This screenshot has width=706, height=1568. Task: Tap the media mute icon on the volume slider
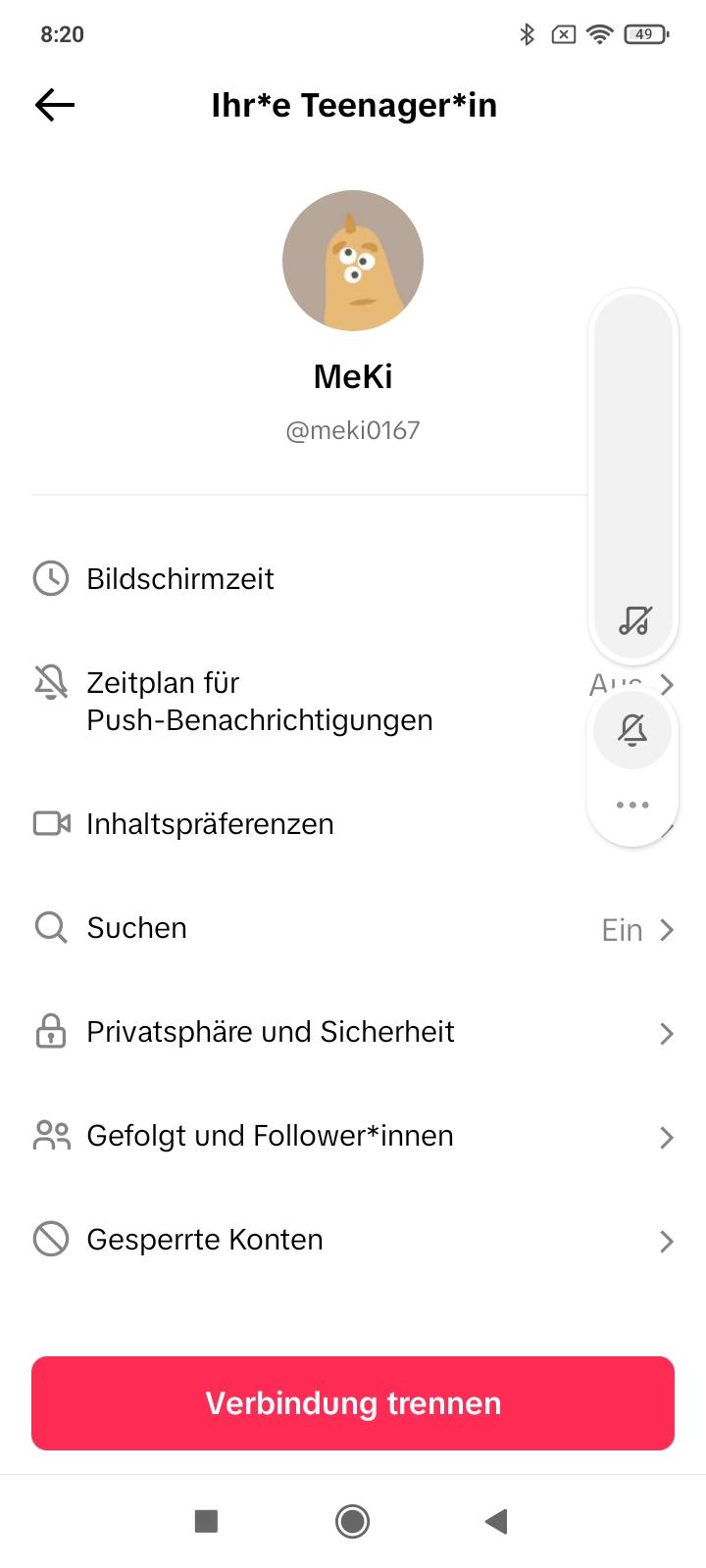(x=634, y=619)
